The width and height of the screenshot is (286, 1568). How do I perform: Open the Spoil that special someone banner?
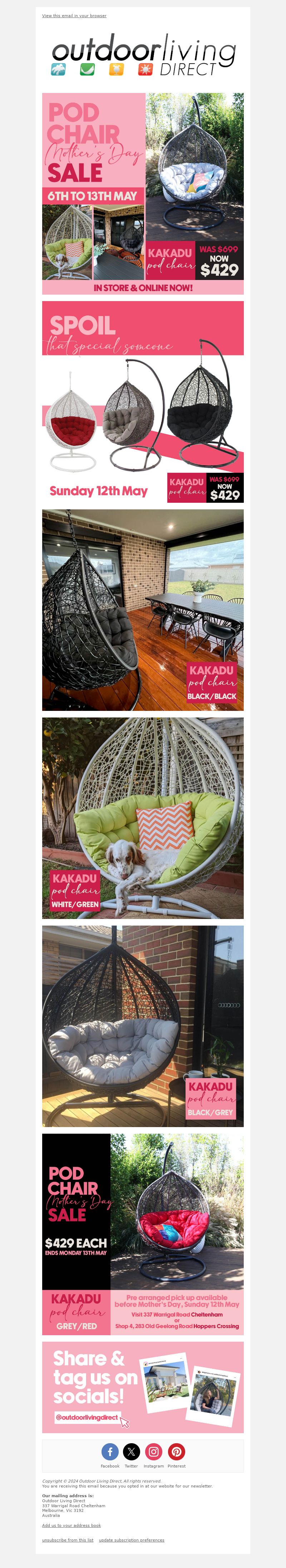click(x=142, y=402)
